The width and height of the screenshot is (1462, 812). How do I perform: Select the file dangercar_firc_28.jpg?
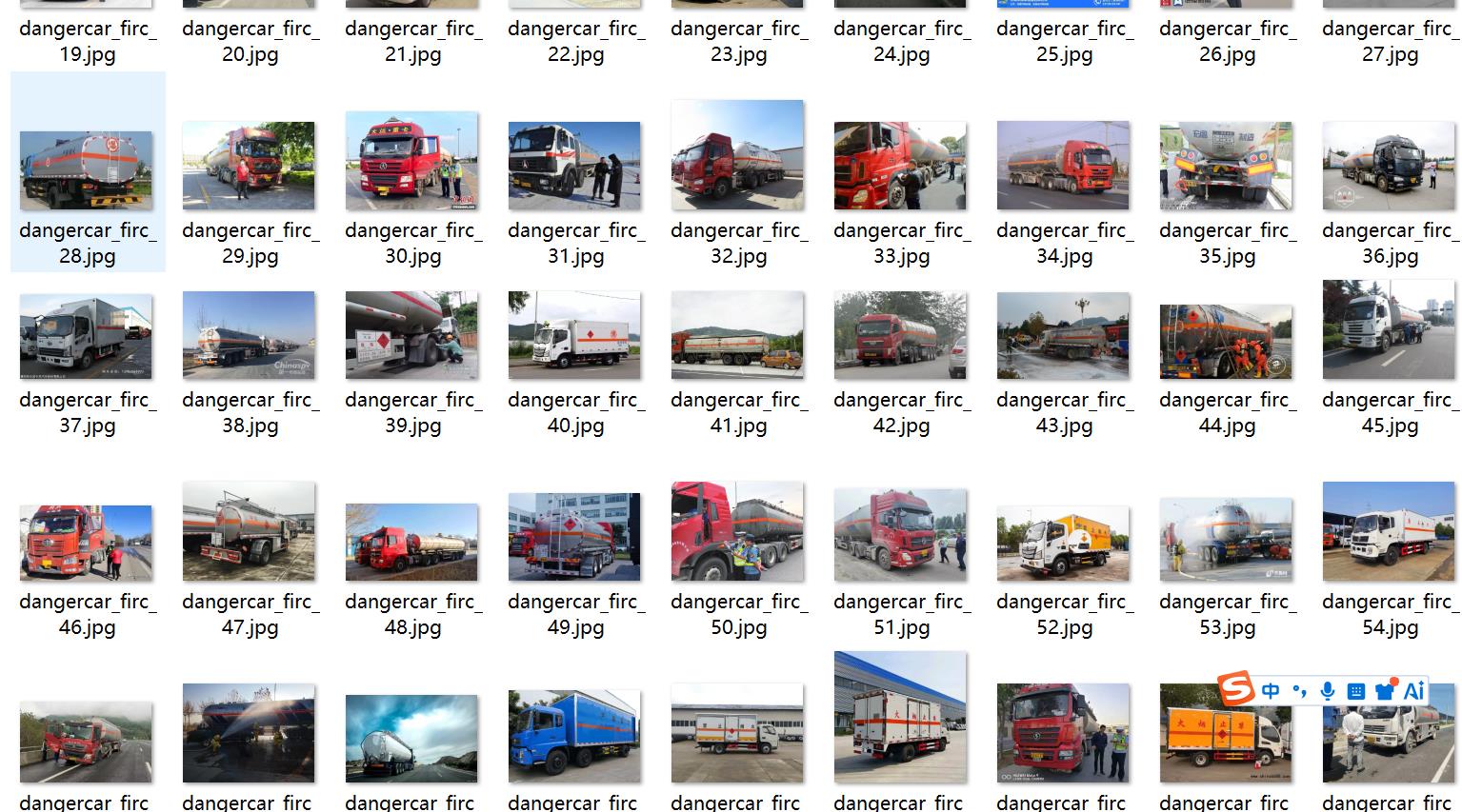86,170
